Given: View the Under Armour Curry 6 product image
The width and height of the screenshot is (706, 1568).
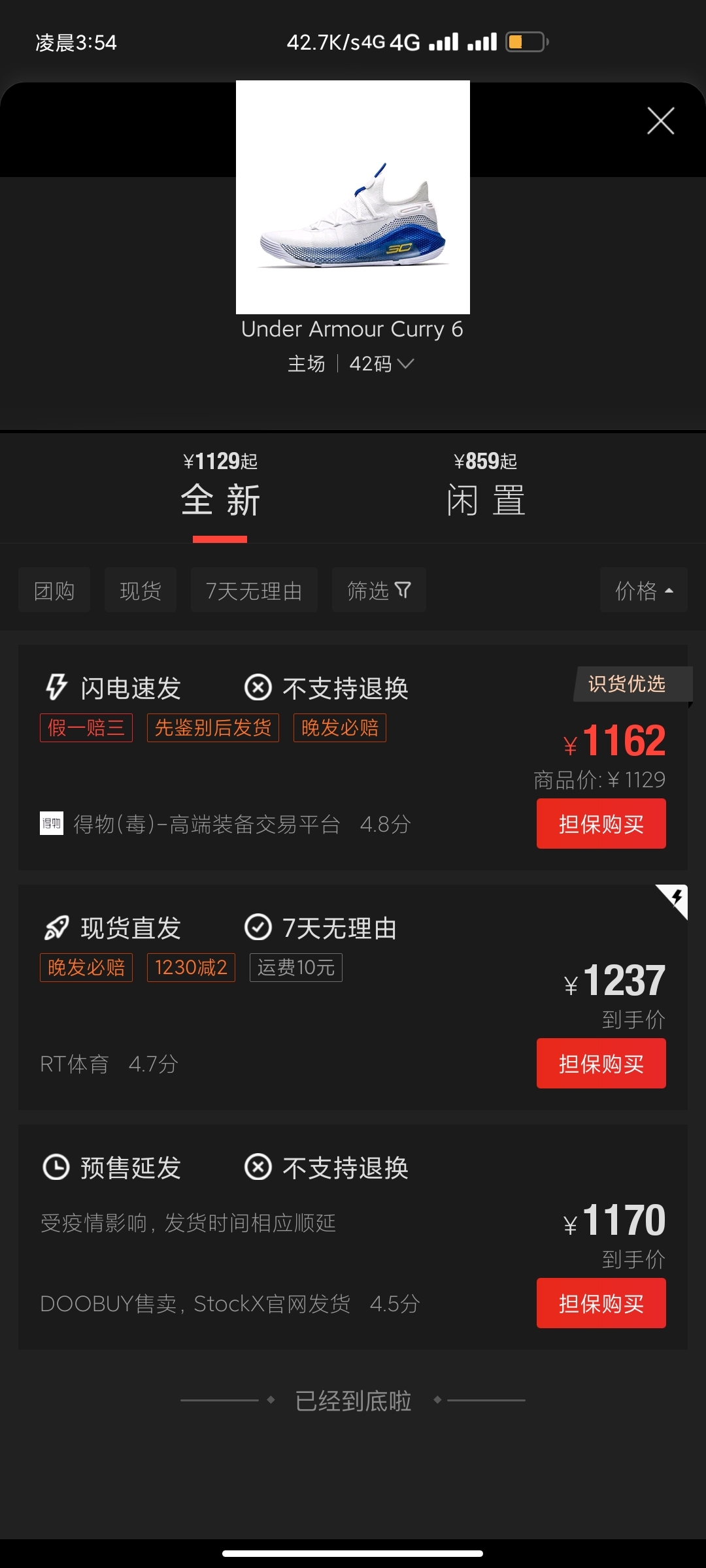Looking at the screenshot, I should [353, 197].
